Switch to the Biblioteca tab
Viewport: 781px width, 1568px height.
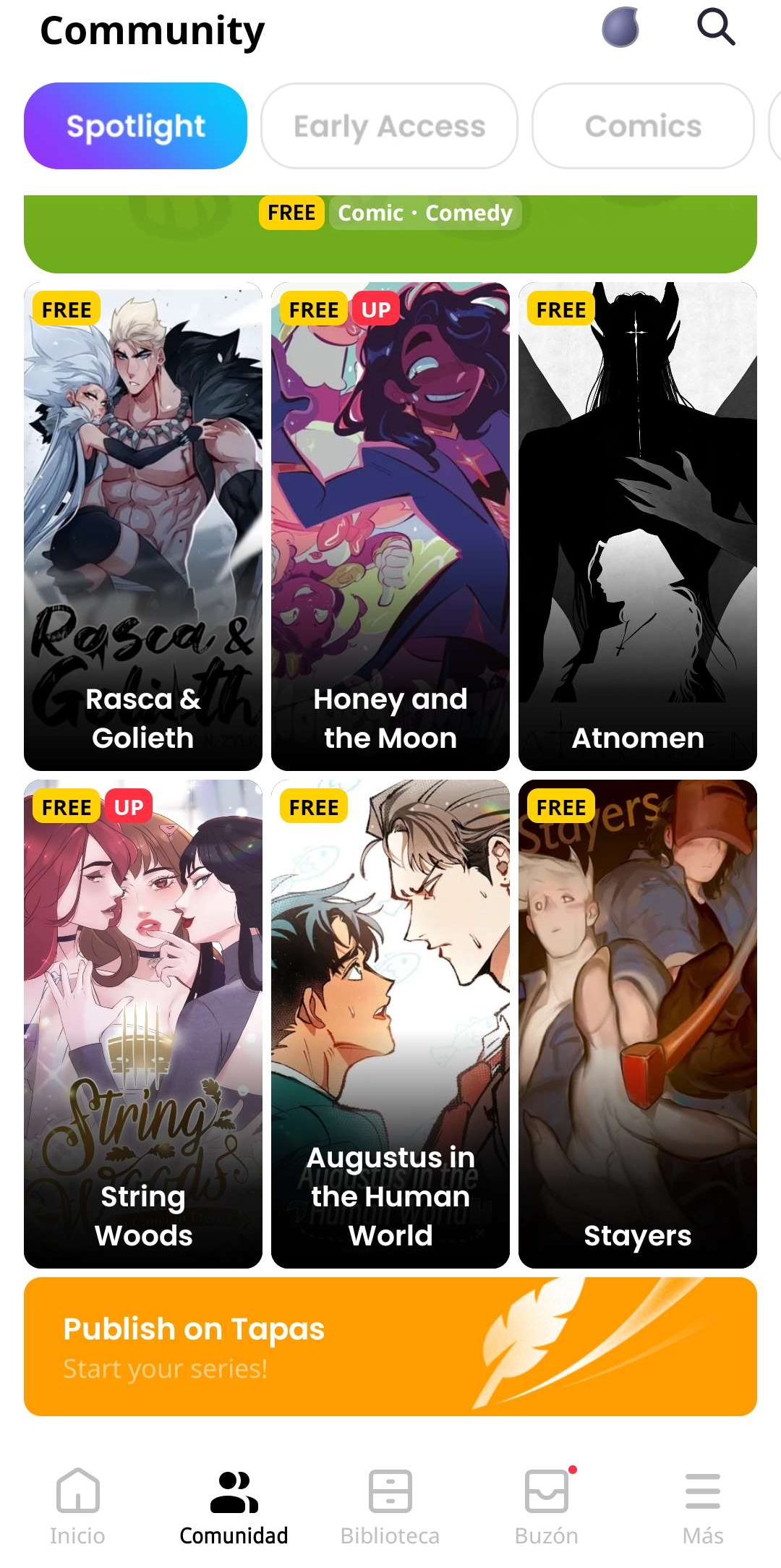(x=390, y=1506)
